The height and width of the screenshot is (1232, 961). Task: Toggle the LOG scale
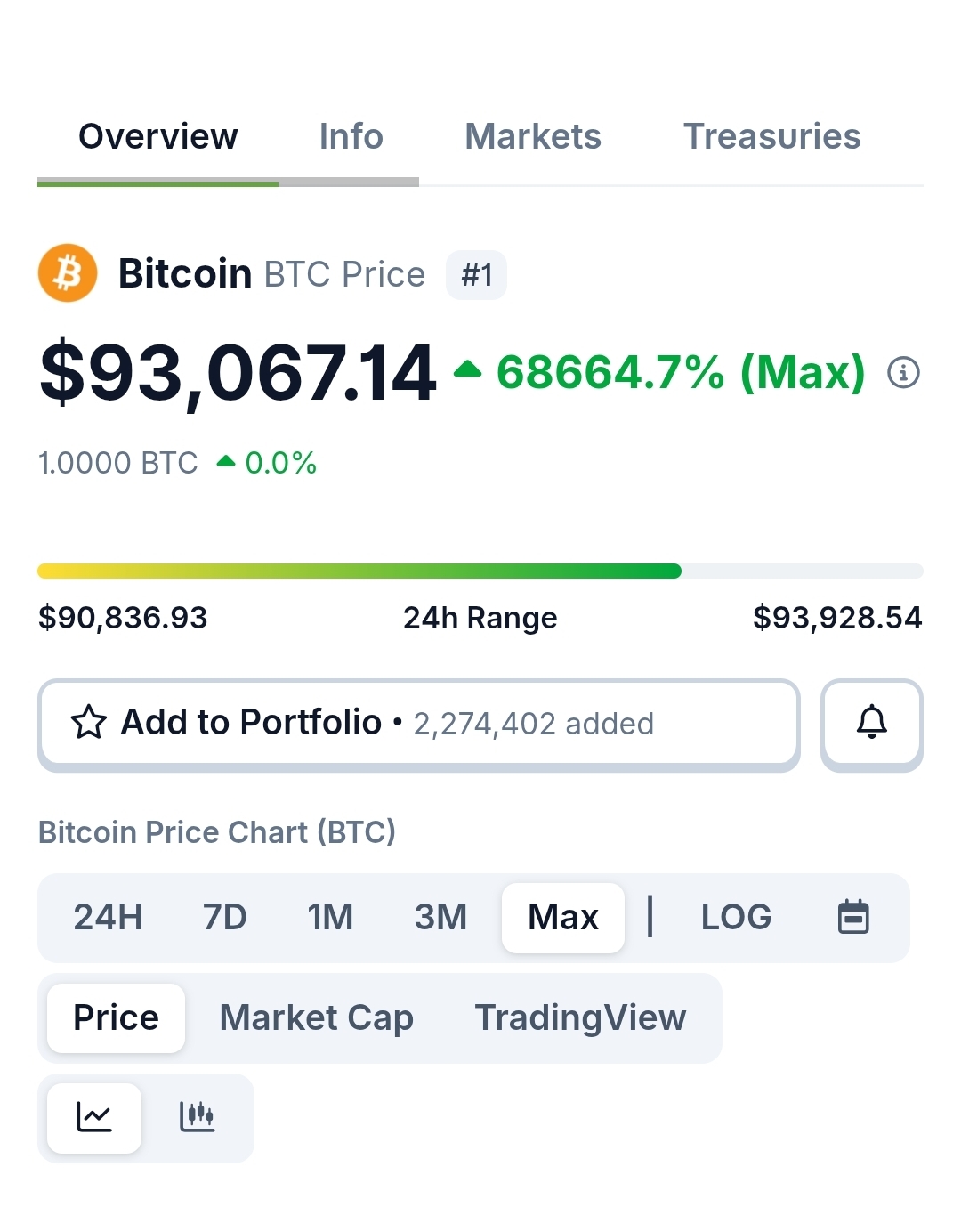[736, 917]
